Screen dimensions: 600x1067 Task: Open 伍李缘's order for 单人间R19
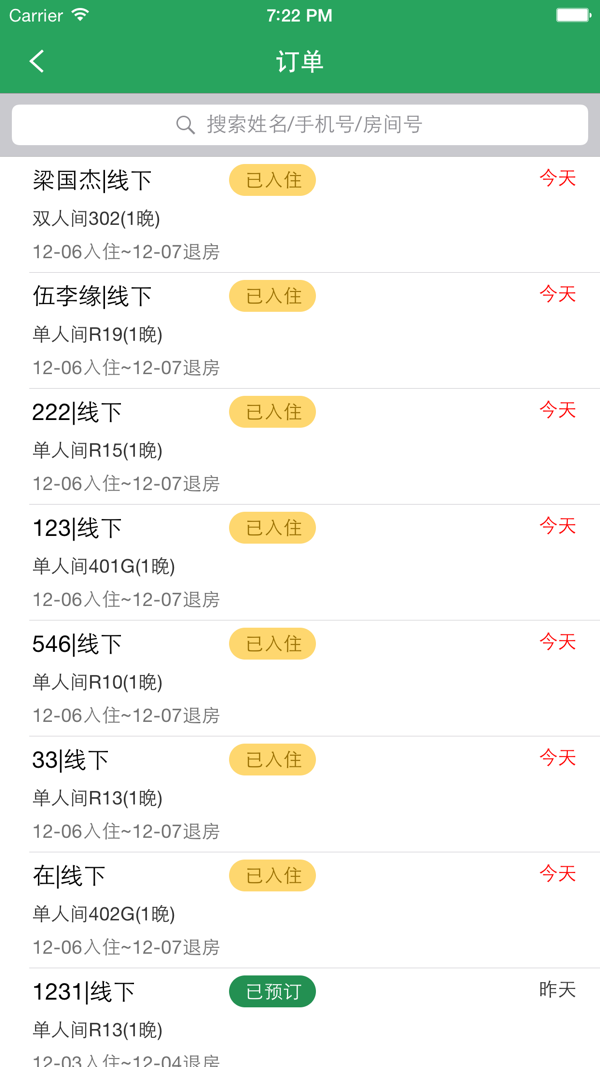[300, 332]
